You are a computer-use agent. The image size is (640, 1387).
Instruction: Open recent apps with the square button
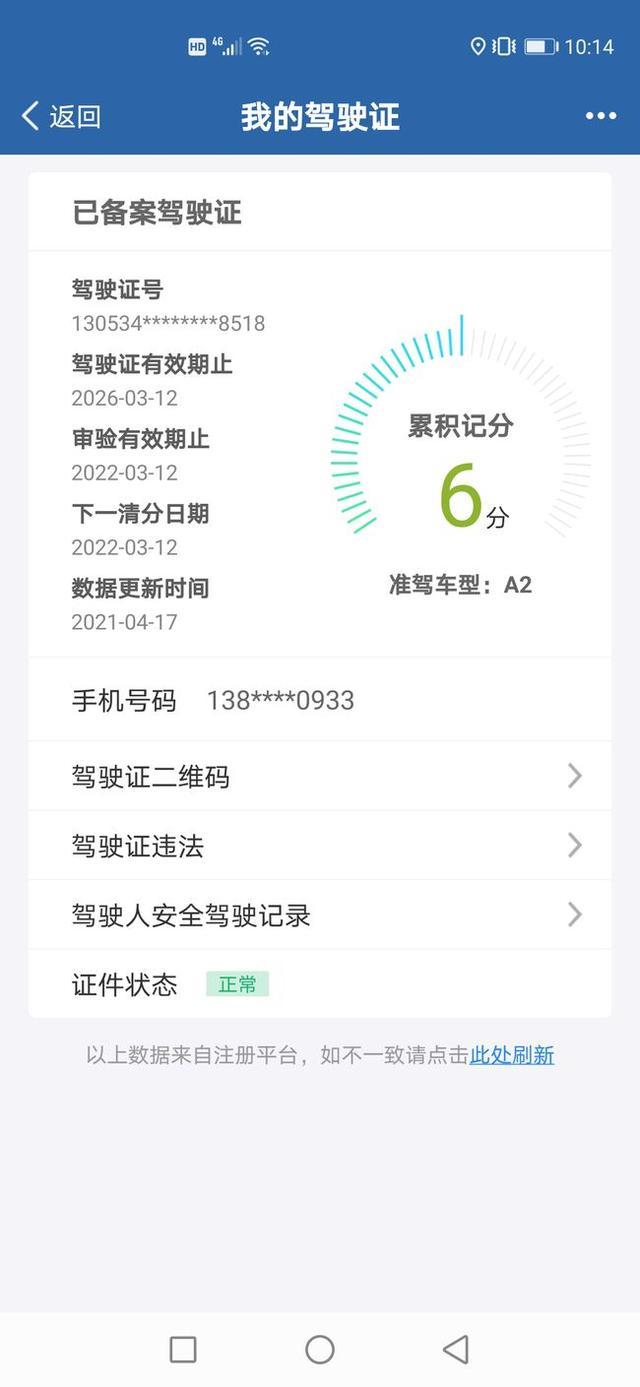pyautogui.click(x=183, y=1350)
